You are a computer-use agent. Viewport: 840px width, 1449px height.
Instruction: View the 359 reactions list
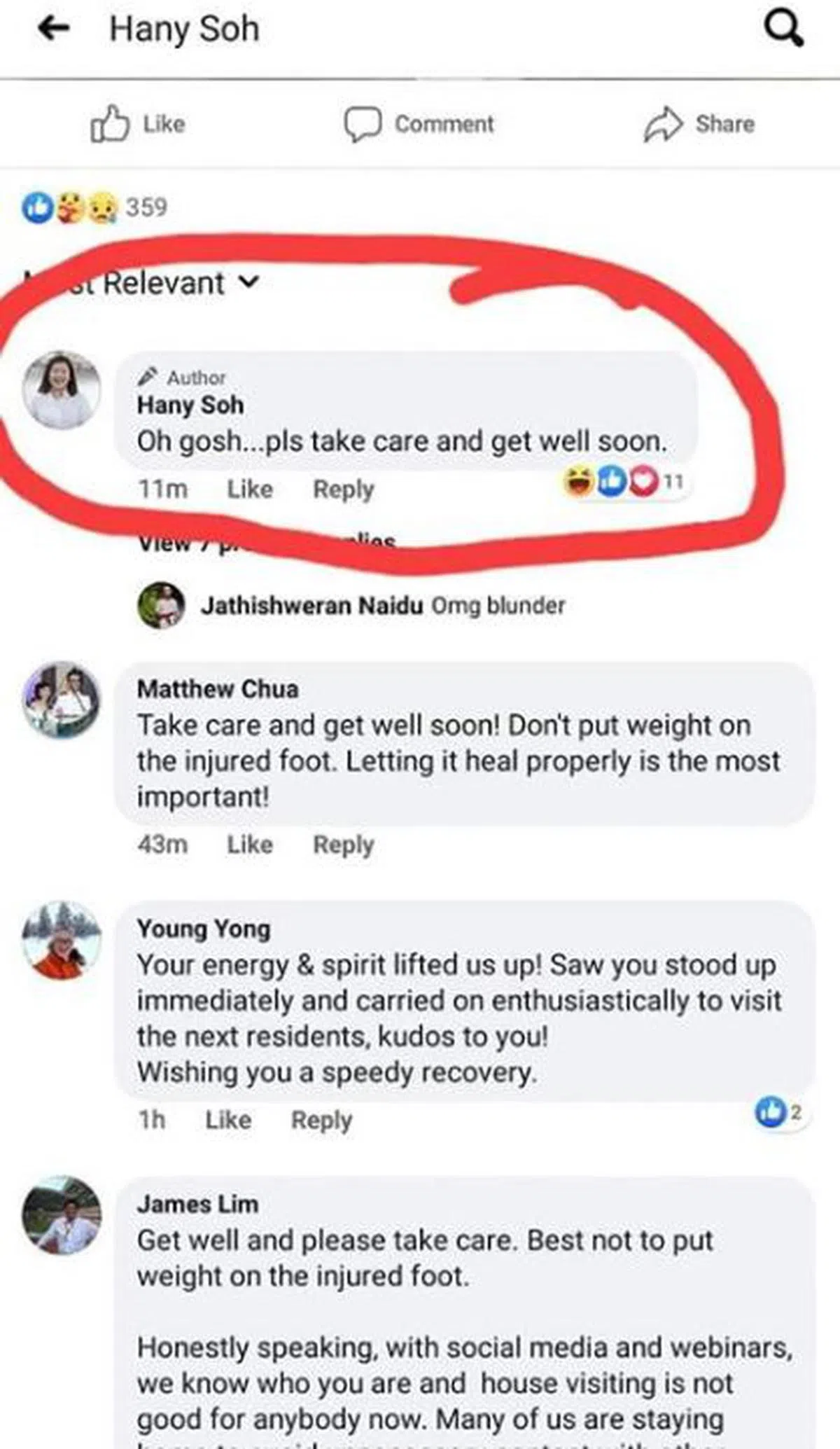click(95, 207)
